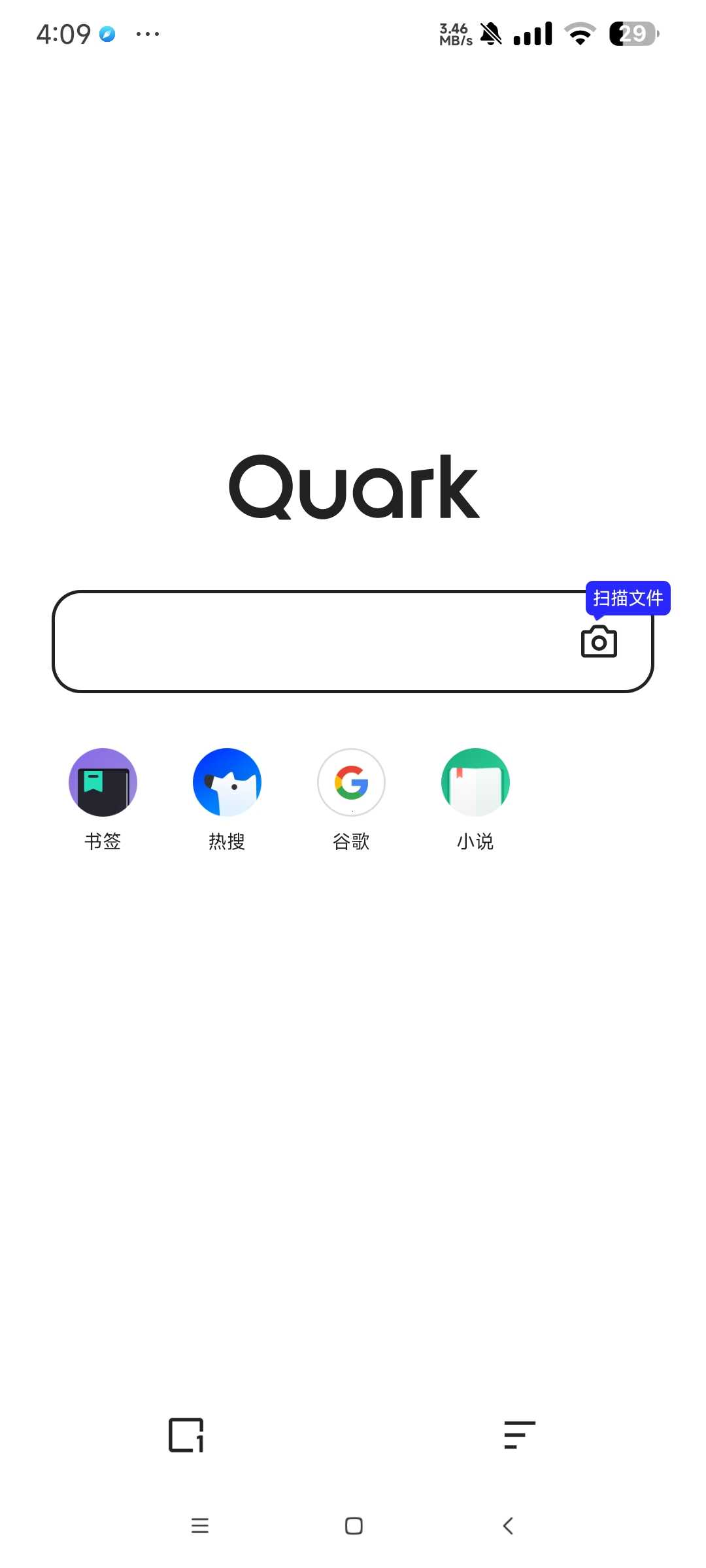Open the tabs switcher showing 1

coord(186,1435)
